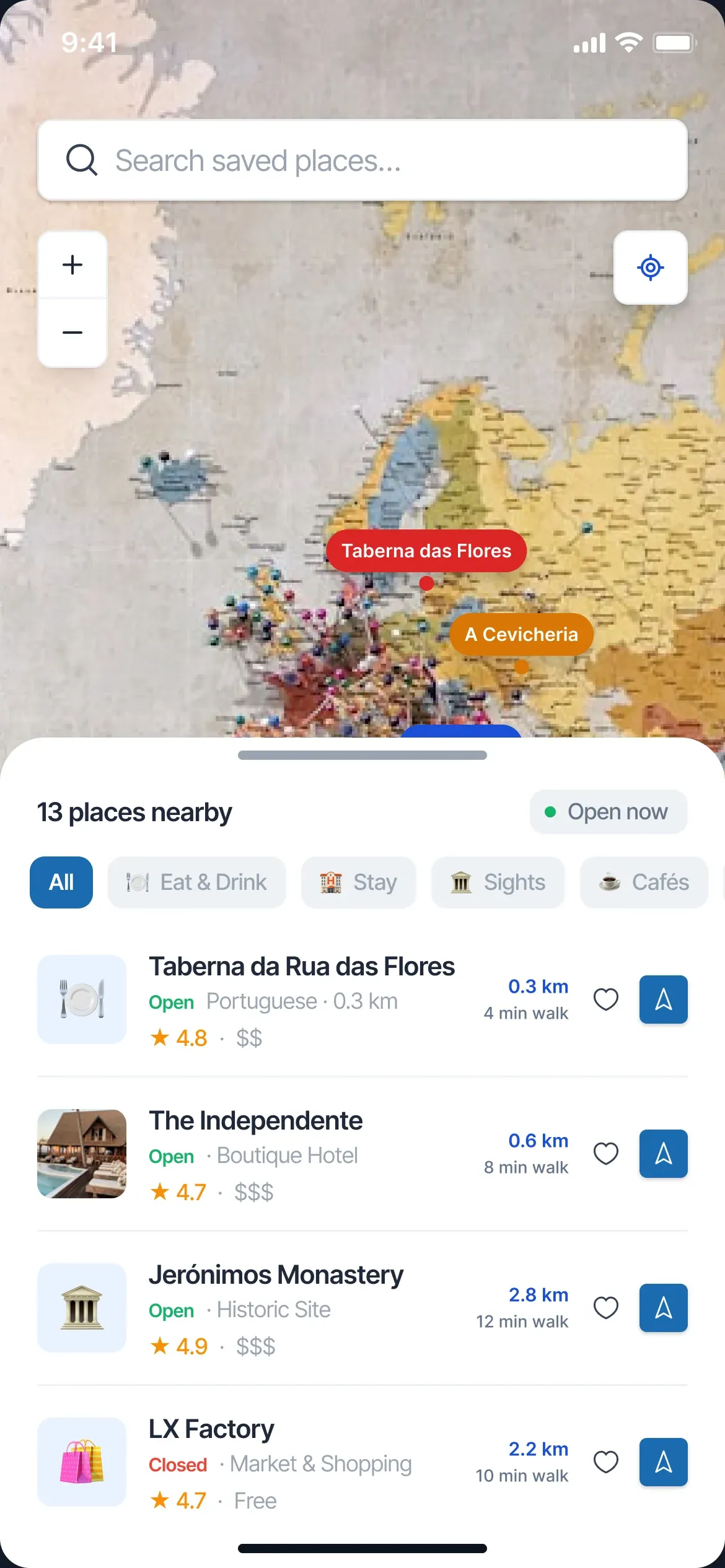Navigate to The Independente
725x1568 pixels.
664,1154
